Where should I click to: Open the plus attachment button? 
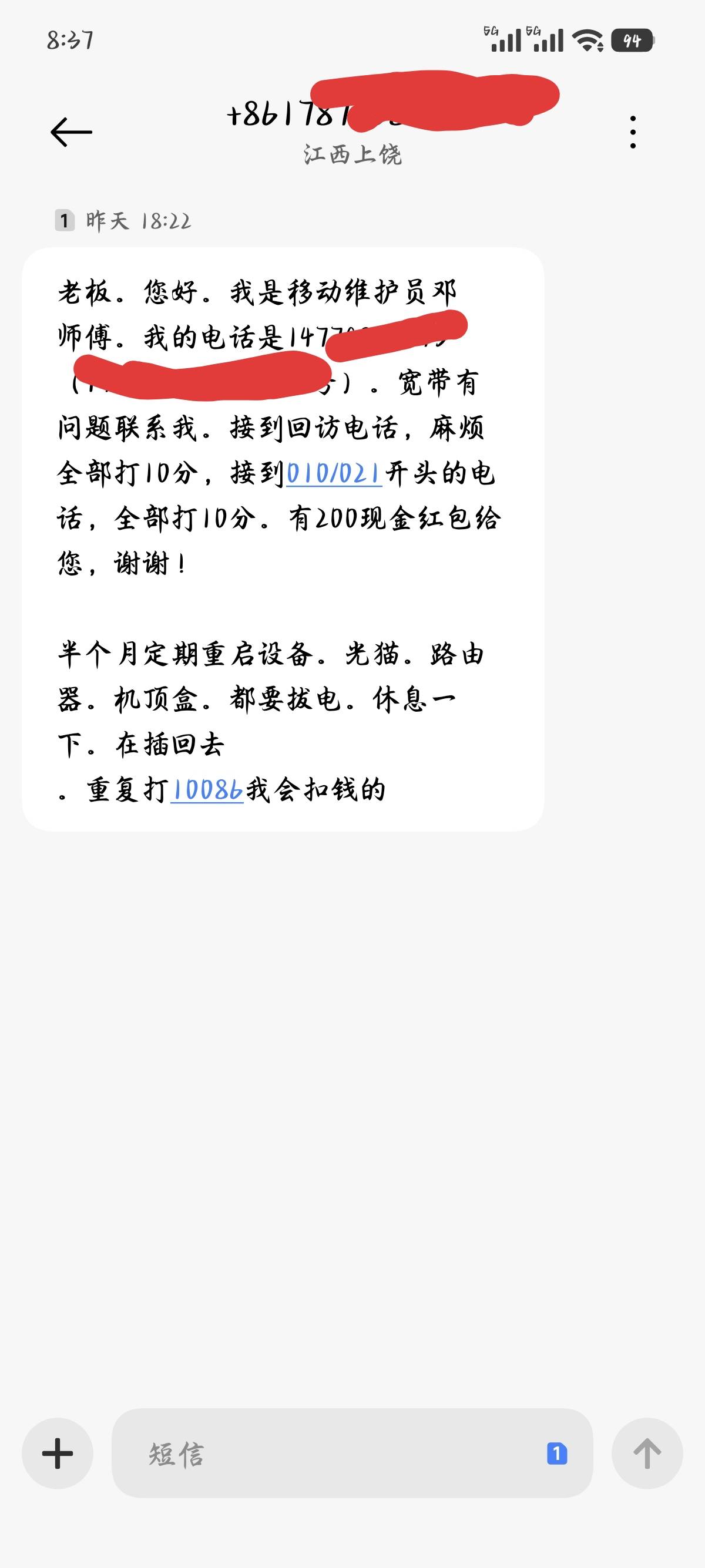[57, 1453]
